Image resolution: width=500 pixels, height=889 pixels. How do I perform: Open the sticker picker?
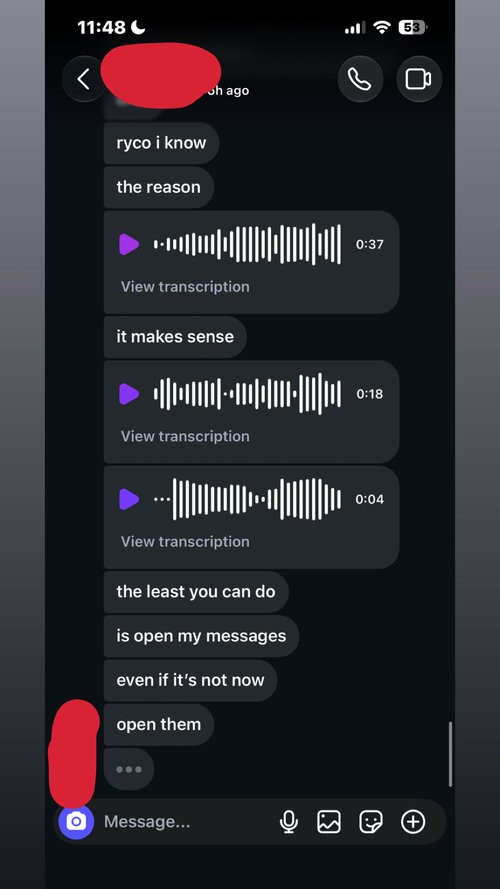[x=371, y=822]
